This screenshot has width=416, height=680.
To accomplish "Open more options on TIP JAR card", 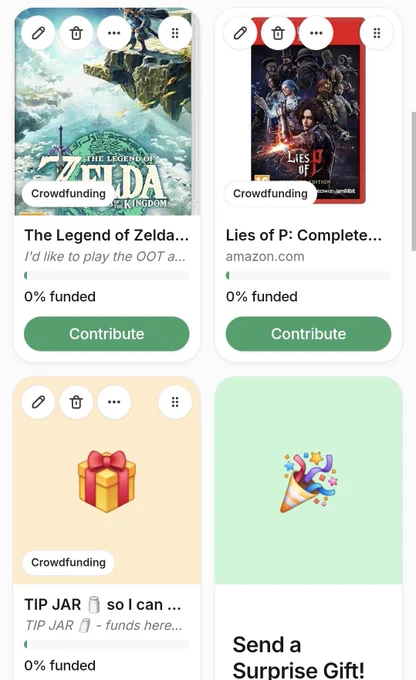I will (x=114, y=402).
